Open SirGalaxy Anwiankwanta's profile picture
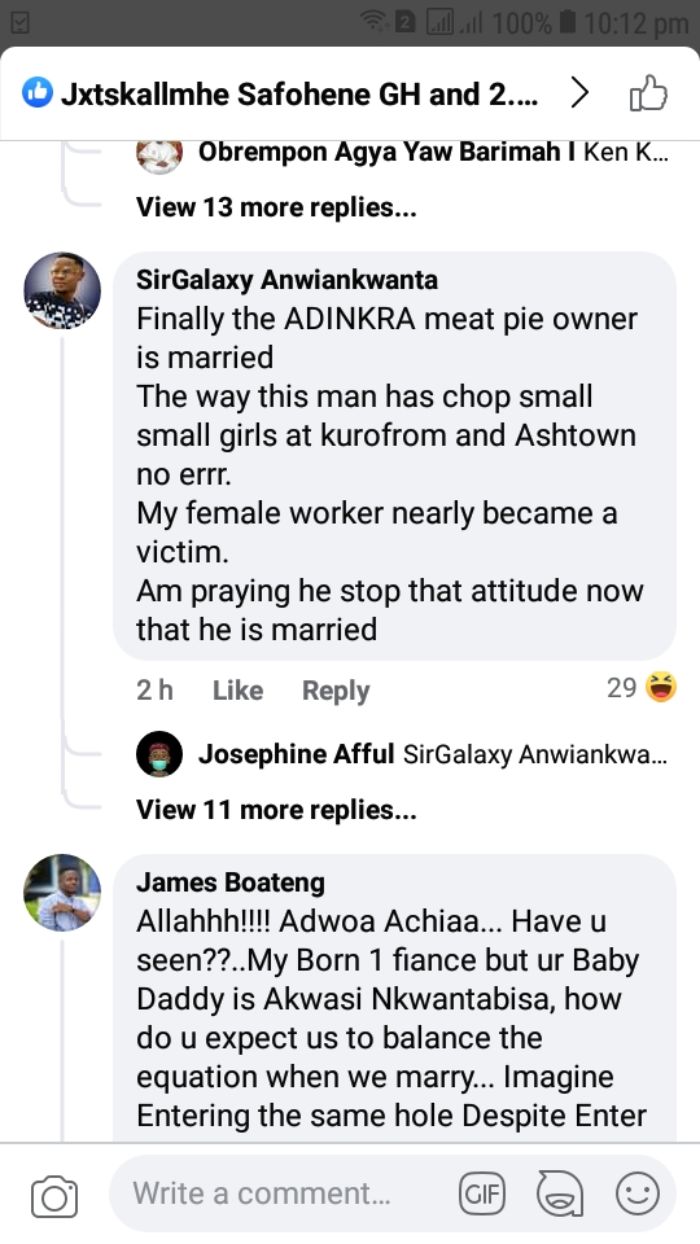700x1244 pixels. click(x=62, y=290)
